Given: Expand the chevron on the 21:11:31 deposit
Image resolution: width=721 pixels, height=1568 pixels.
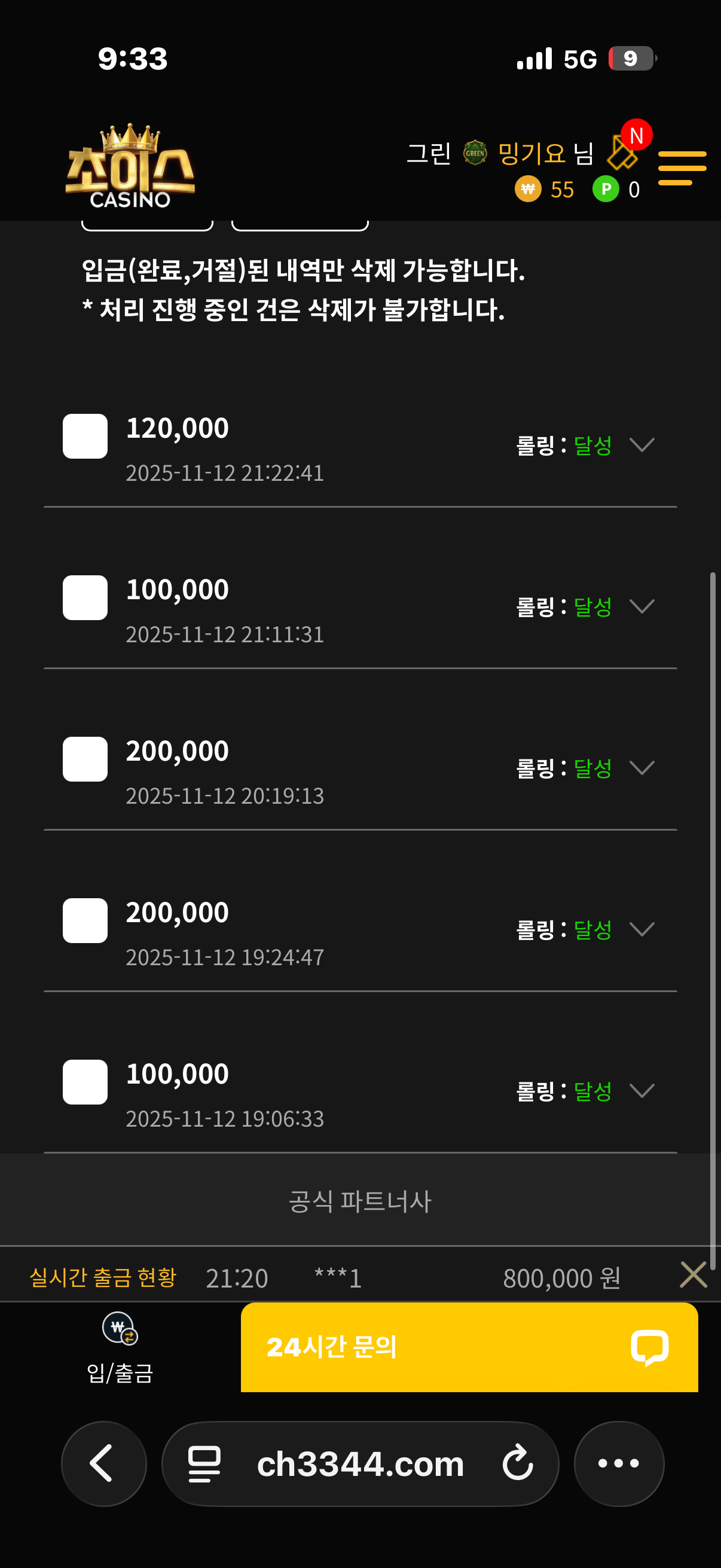Looking at the screenshot, I should click(x=642, y=606).
